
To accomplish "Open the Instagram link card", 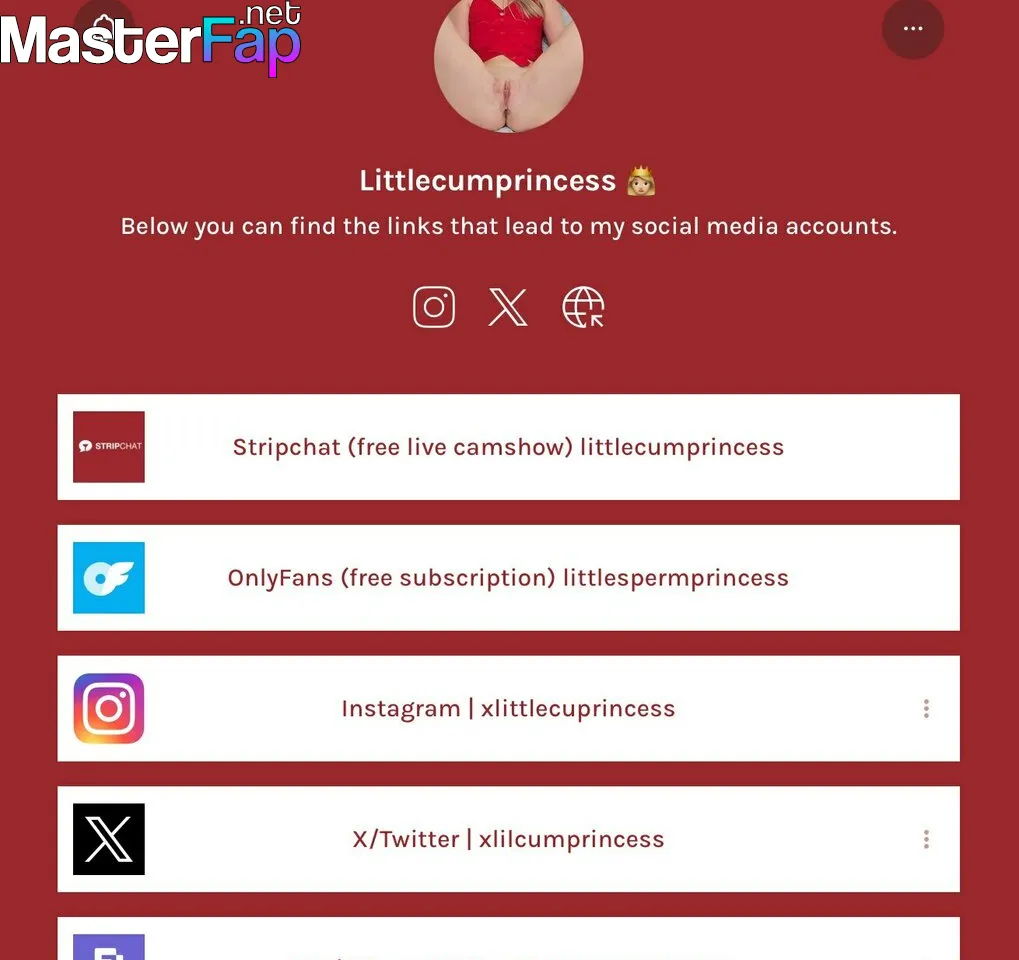I will (508, 709).
